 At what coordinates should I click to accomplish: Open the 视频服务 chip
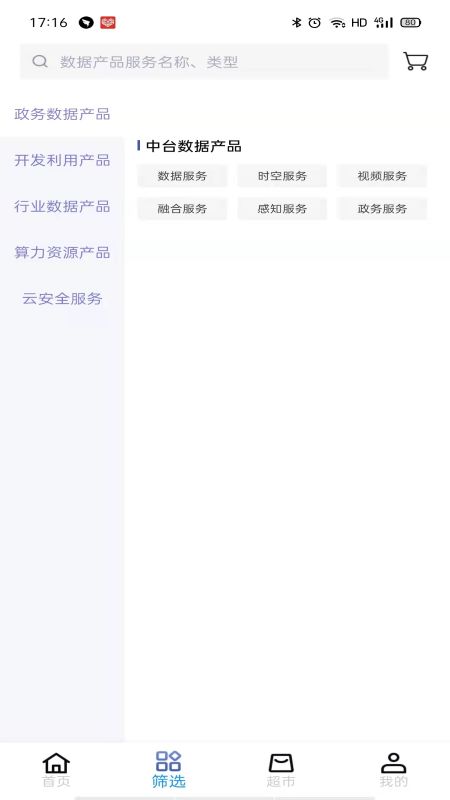pyautogui.click(x=382, y=176)
